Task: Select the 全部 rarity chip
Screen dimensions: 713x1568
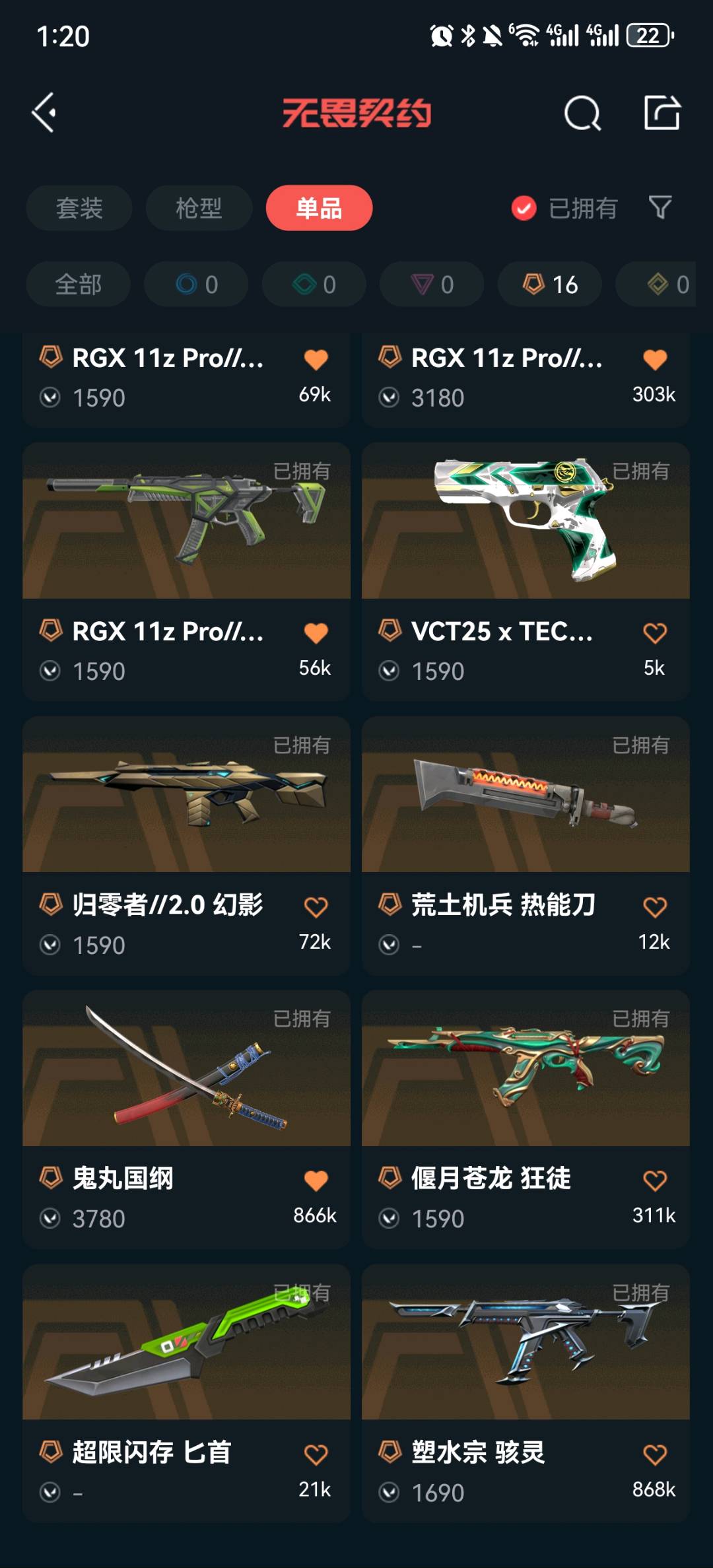Action: 78,285
